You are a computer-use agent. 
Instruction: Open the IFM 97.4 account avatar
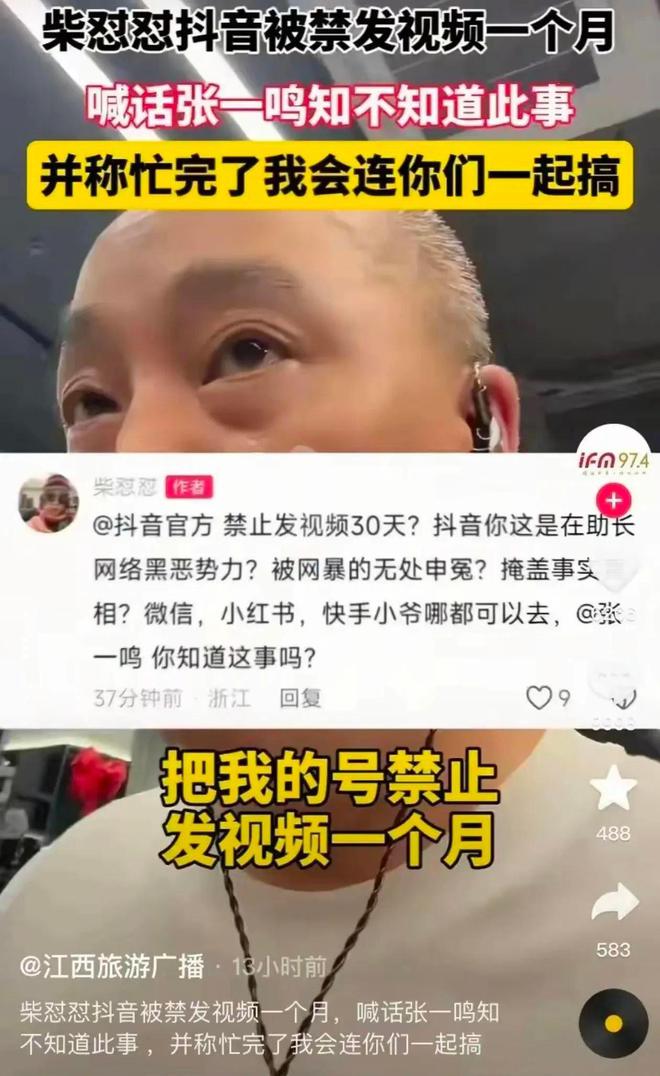pyautogui.click(x=613, y=461)
